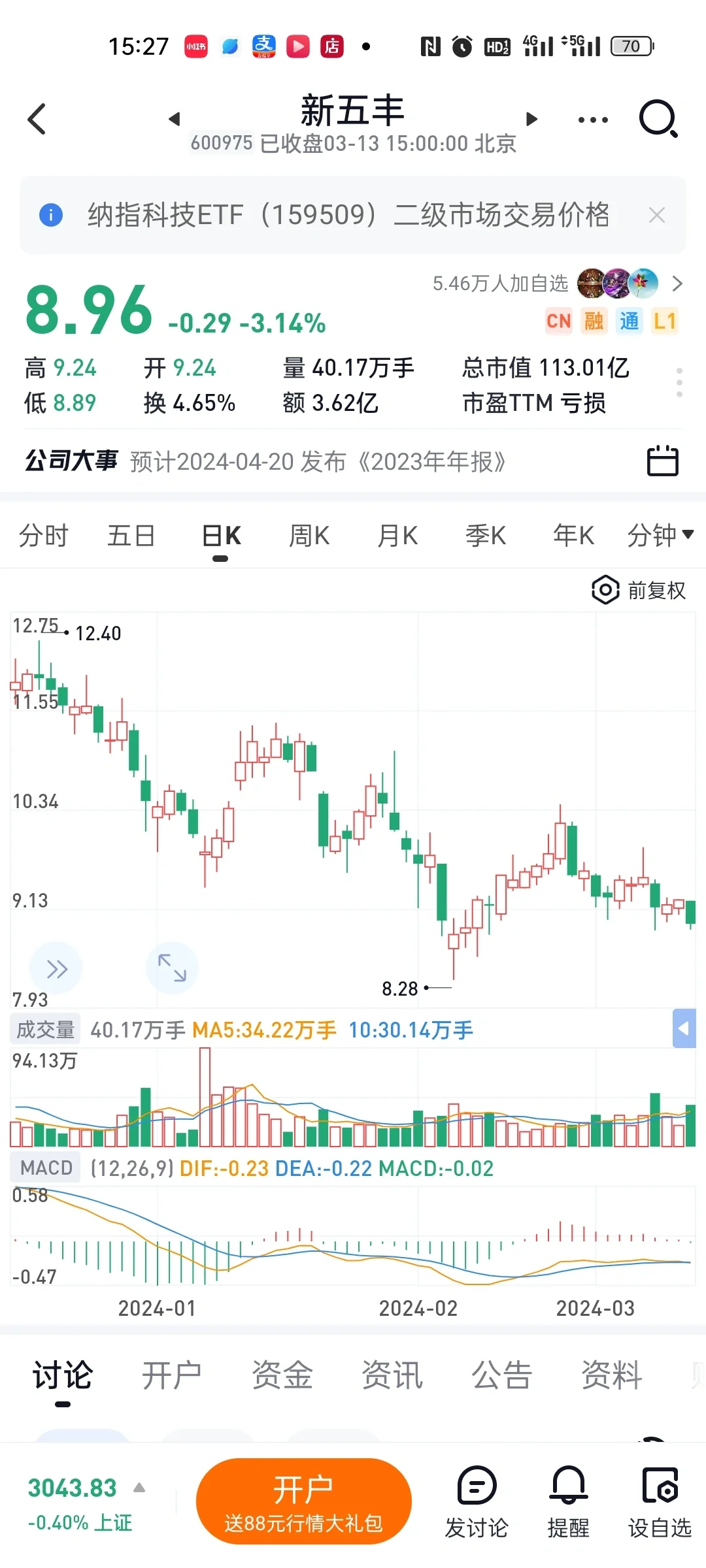Screen dimensions: 706x1568
Task: Switch to the 分时 chart tab
Action: (x=44, y=536)
